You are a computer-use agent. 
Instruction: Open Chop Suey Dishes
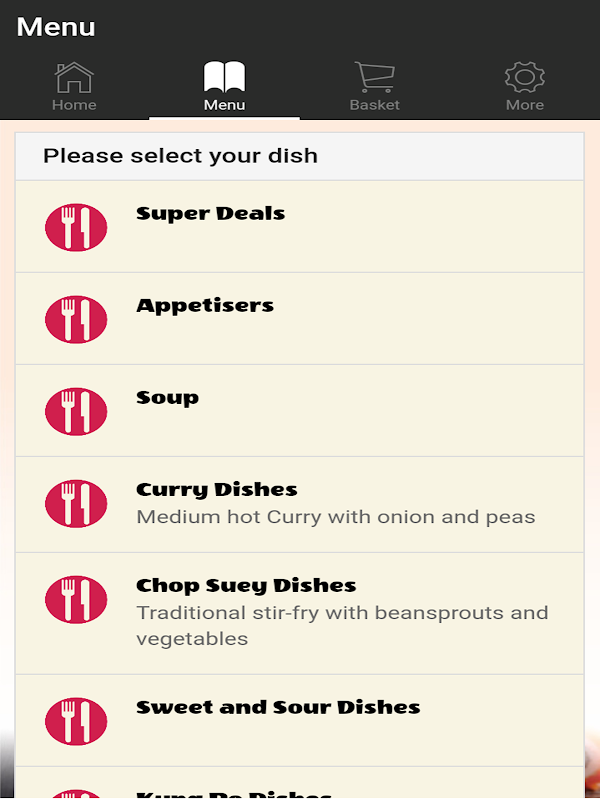(299, 612)
